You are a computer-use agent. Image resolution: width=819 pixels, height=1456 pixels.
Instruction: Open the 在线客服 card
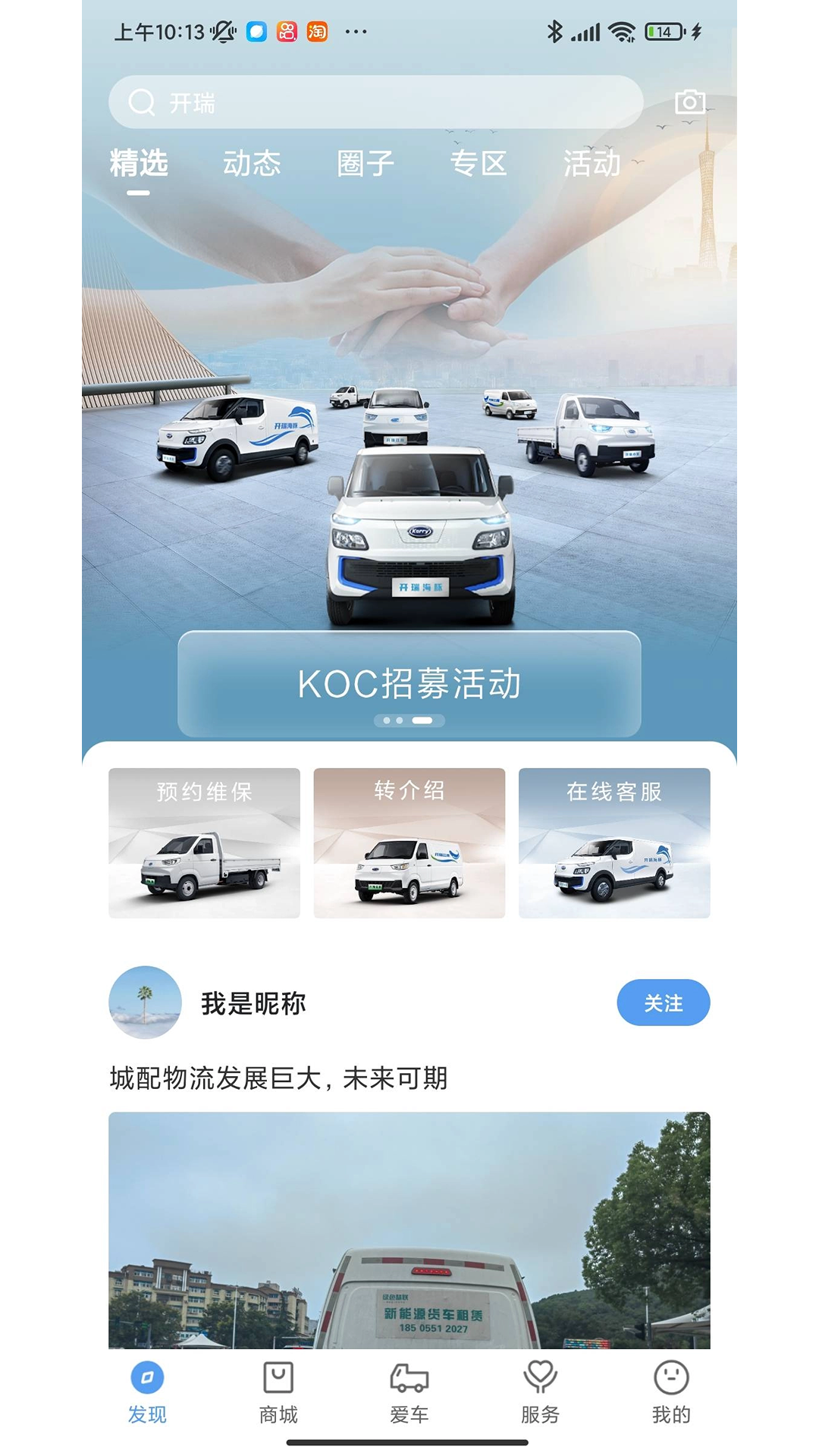pos(614,843)
